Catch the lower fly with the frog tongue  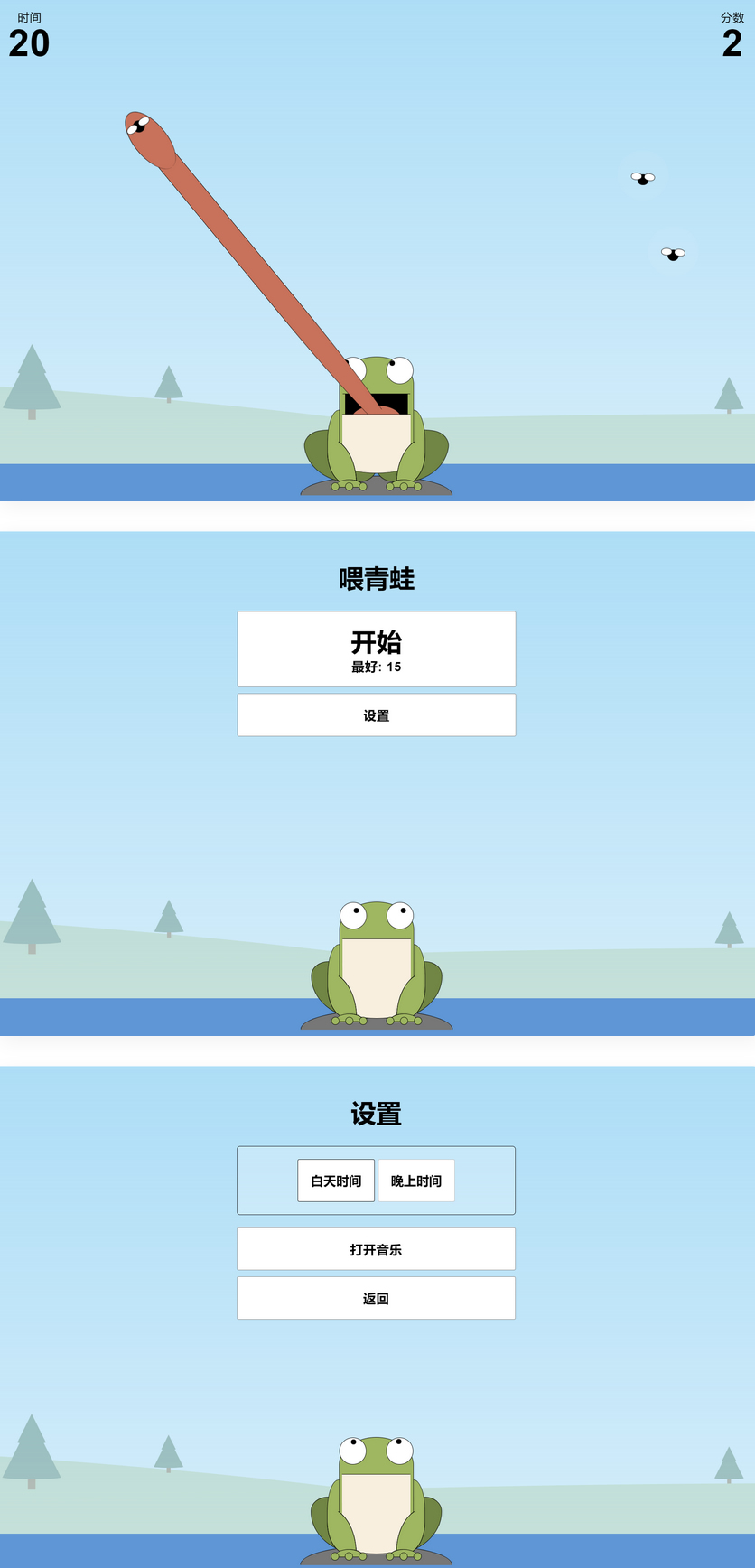(x=673, y=254)
